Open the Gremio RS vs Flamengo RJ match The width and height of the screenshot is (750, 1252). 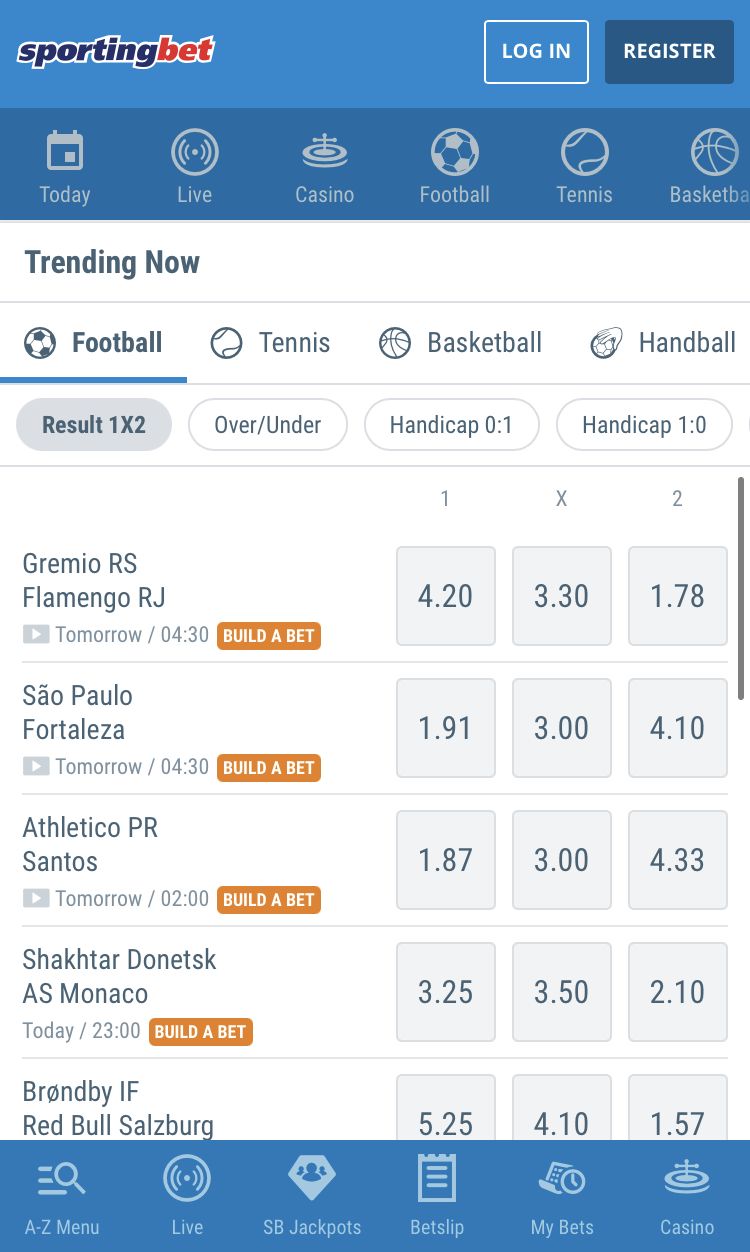(x=94, y=580)
